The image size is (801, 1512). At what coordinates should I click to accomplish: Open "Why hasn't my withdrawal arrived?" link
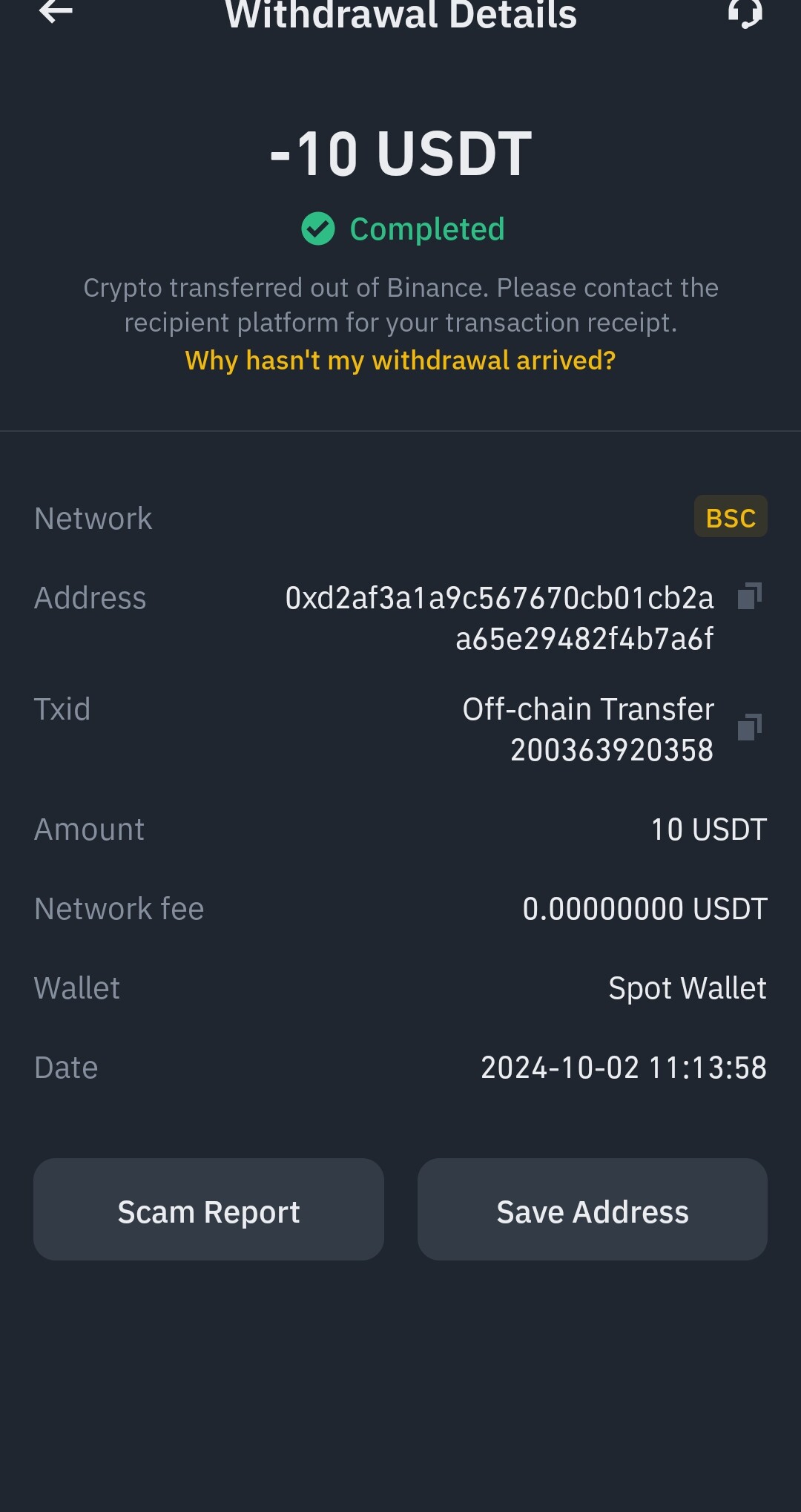click(x=400, y=361)
